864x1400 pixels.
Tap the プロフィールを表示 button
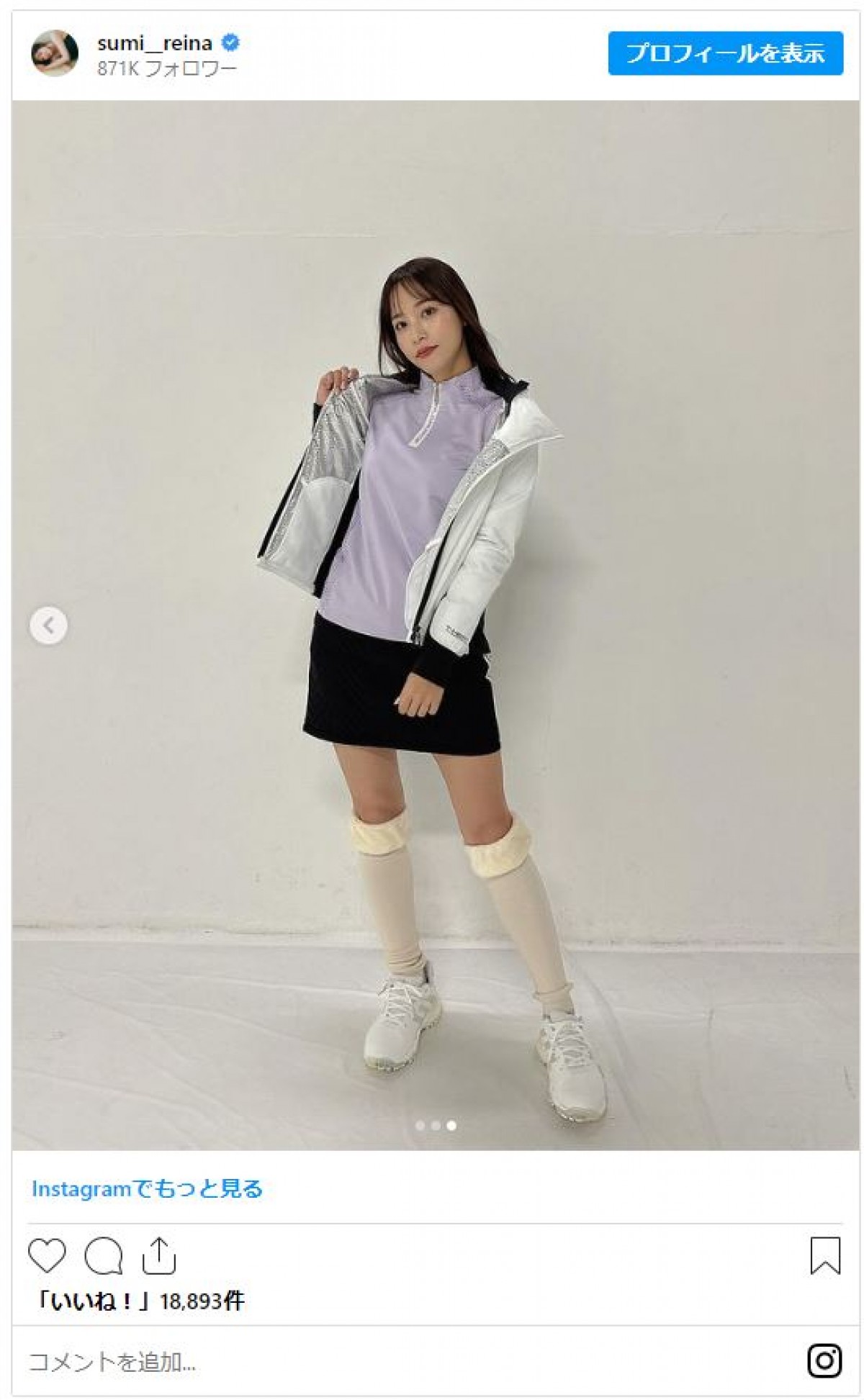point(725,53)
